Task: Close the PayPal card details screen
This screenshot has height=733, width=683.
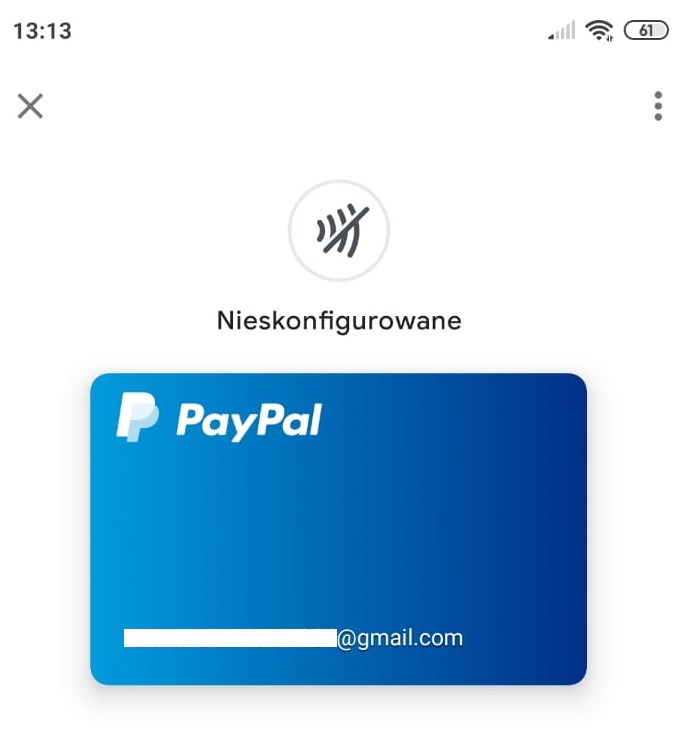Action: tap(30, 106)
